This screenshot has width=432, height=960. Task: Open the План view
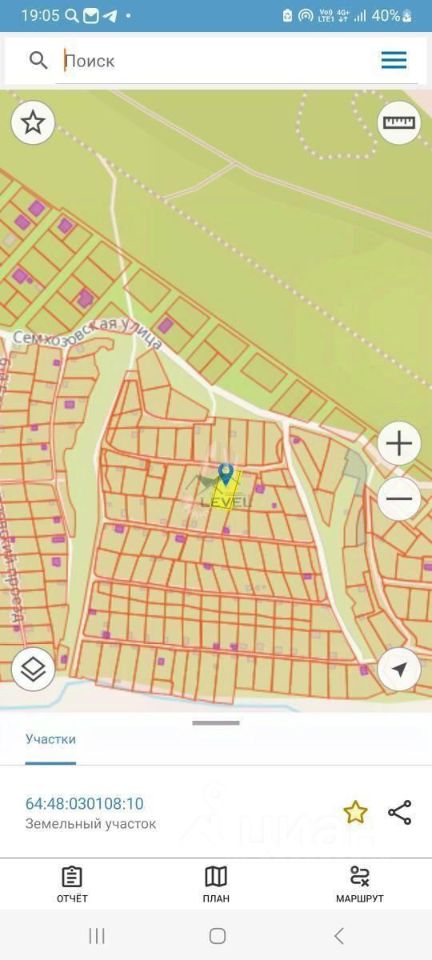216,885
